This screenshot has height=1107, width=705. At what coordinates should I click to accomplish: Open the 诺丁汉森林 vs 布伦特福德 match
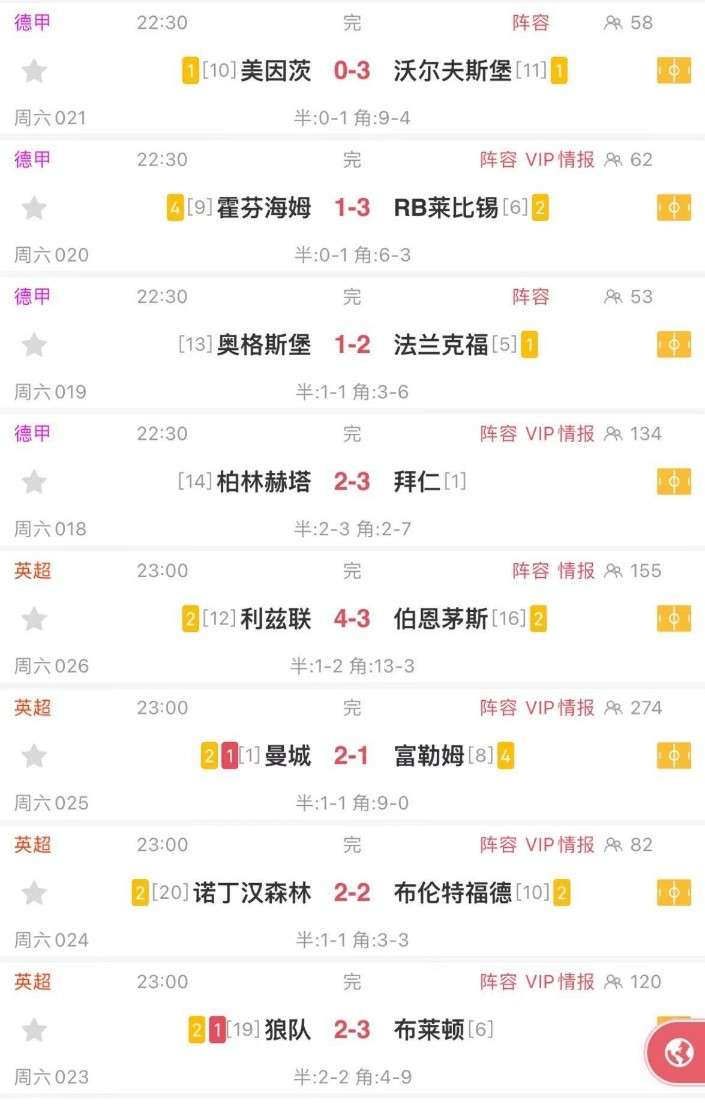(352, 893)
